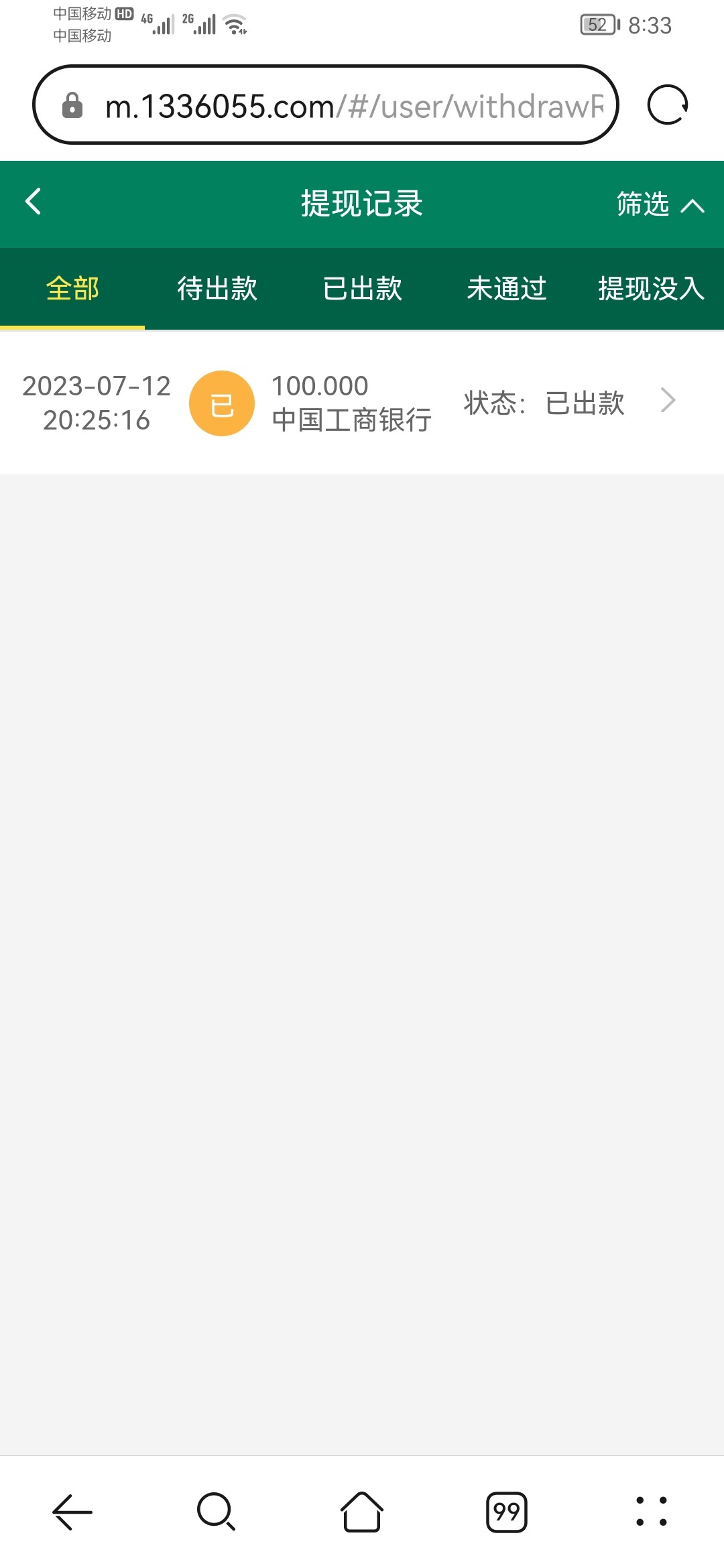The image size is (724, 1568).
Task: Open the browser tabs switcher showing 99
Action: click(507, 1512)
